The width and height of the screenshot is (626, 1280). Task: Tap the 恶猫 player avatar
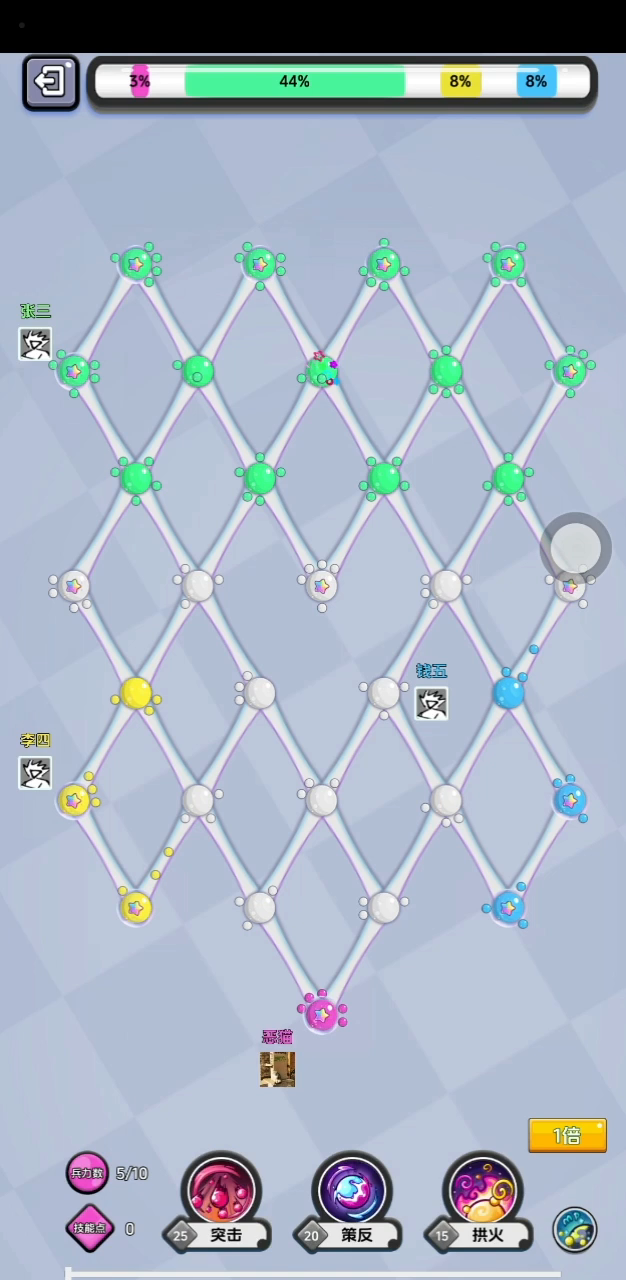(277, 1069)
